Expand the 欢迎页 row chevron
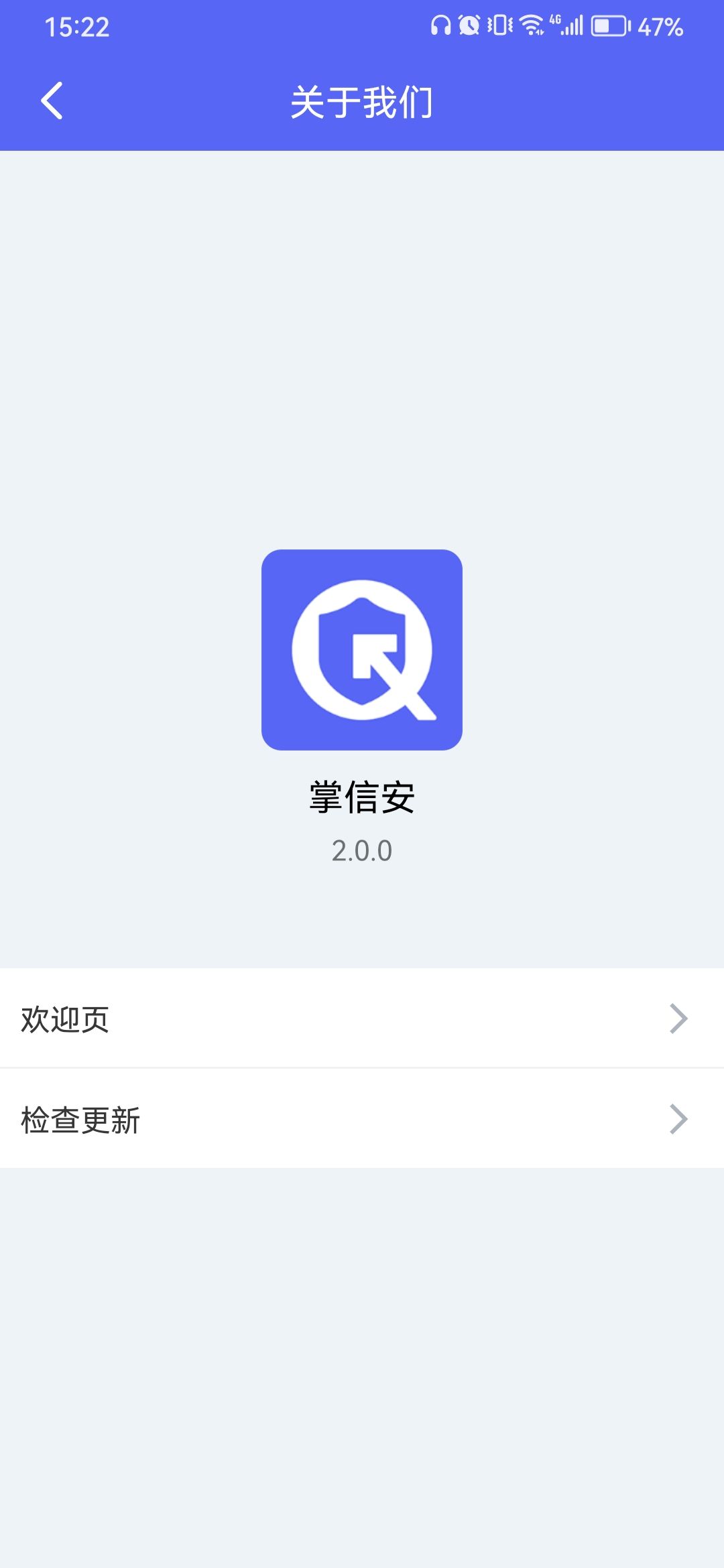 tap(680, 1017)
